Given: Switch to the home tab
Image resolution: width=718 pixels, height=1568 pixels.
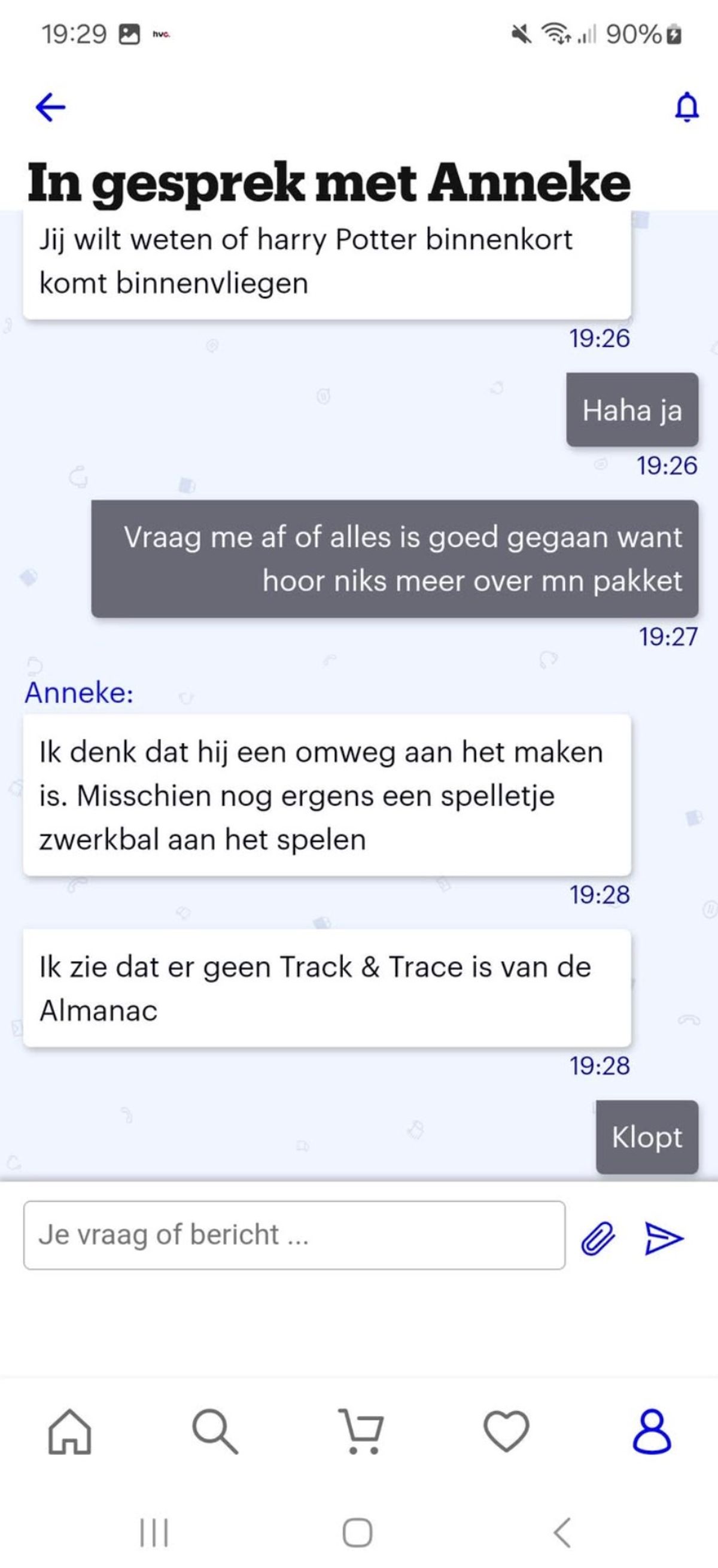Looking at the screenshot, I should click(x=70, y=1431).
